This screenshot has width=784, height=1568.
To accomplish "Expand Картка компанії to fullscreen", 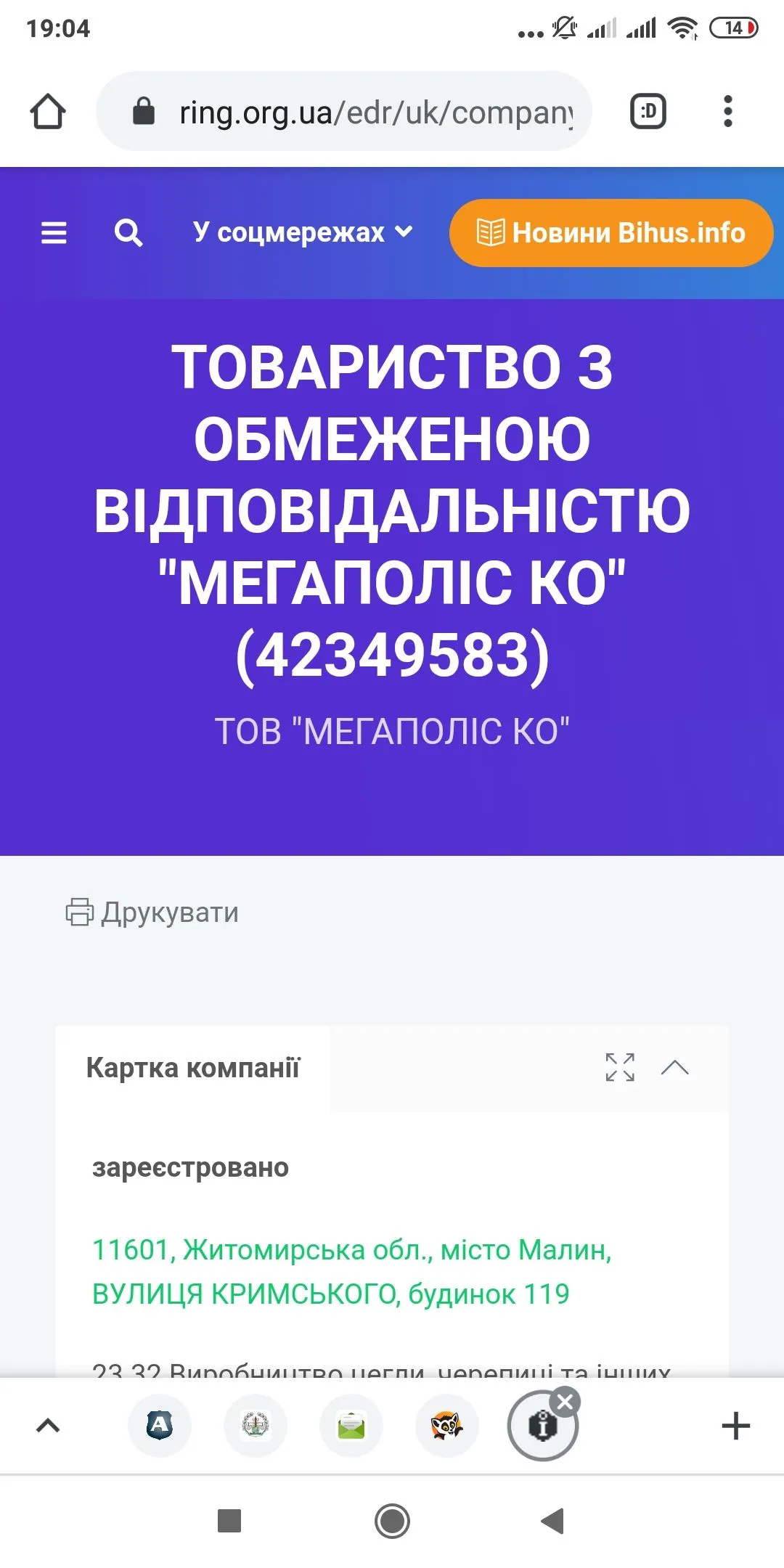I will click(x=620, y=1067).
